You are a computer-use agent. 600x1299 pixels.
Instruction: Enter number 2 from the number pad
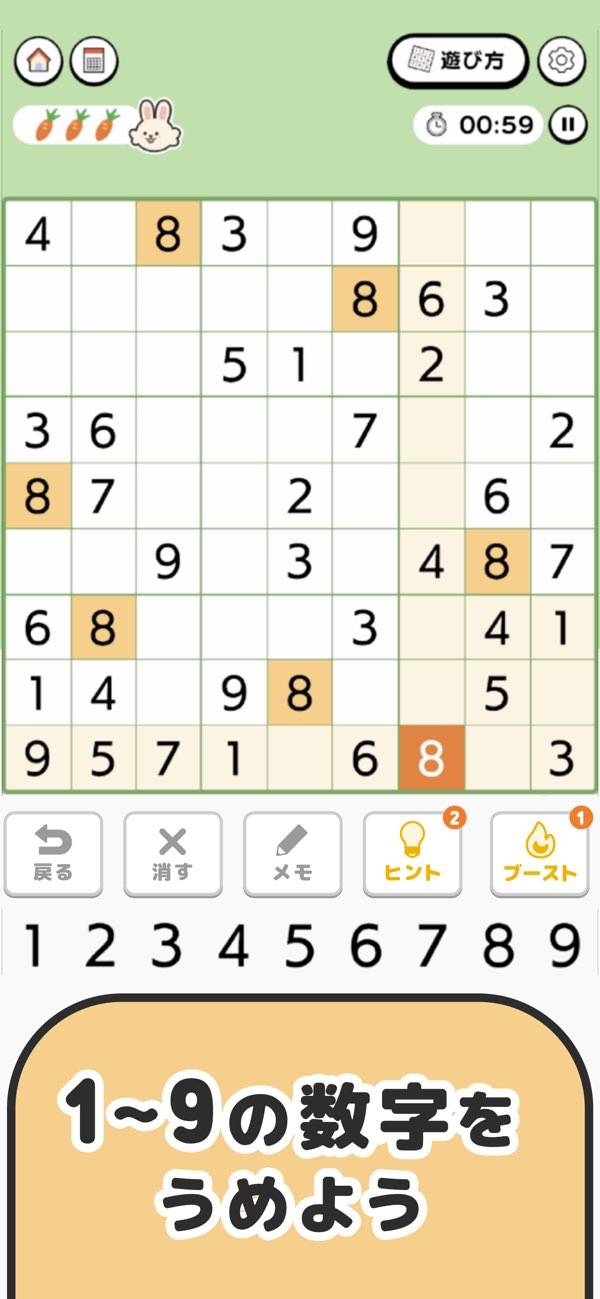click(x=100, y=946)
